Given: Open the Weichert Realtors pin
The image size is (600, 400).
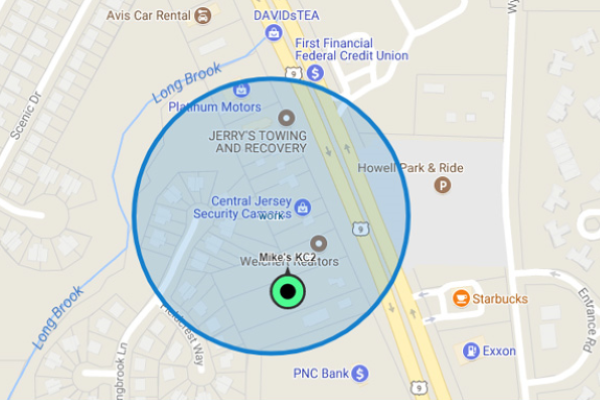Looking at the screenshot, I should pyautogui.click(x=319, y=242).
